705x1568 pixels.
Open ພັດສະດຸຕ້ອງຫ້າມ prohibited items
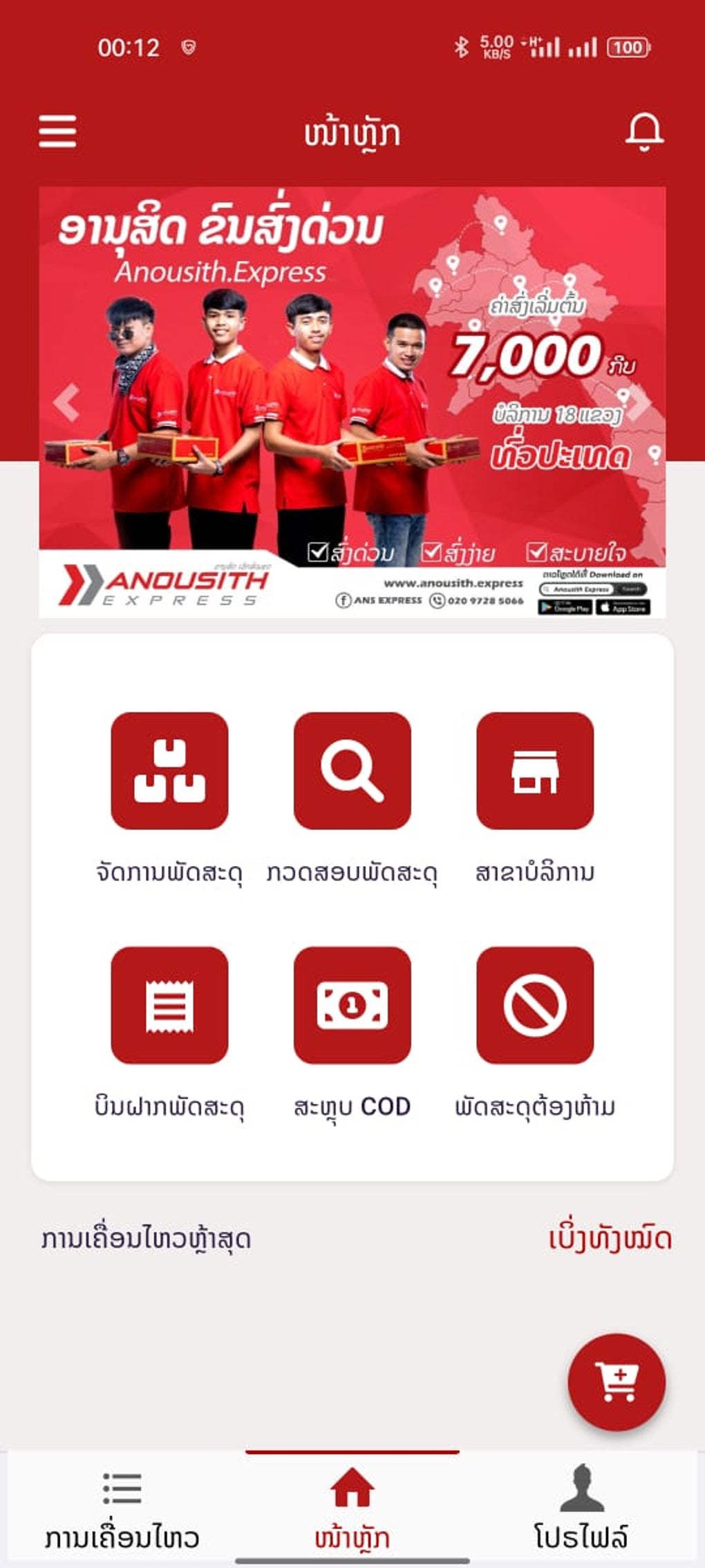click(535, 1005)
